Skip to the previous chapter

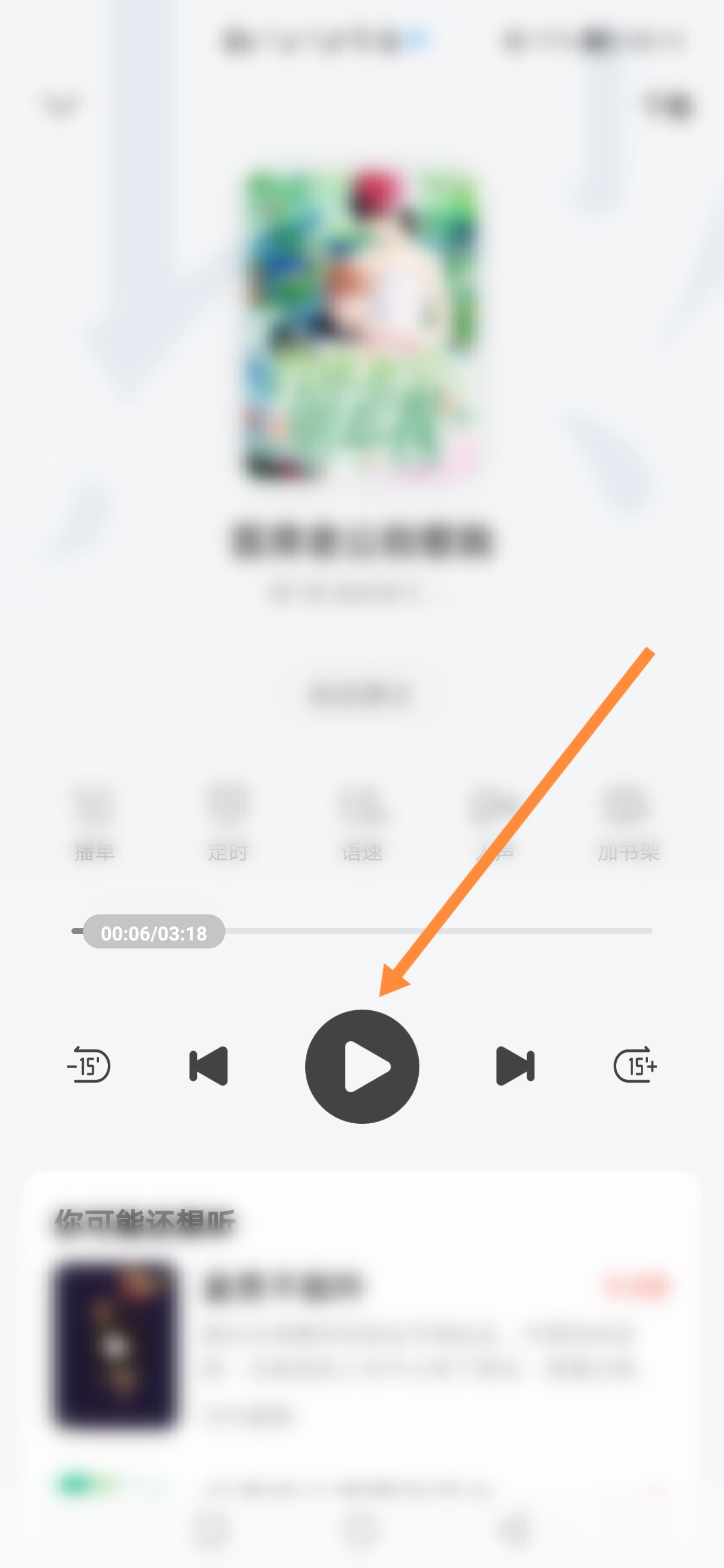point(209,1066)
